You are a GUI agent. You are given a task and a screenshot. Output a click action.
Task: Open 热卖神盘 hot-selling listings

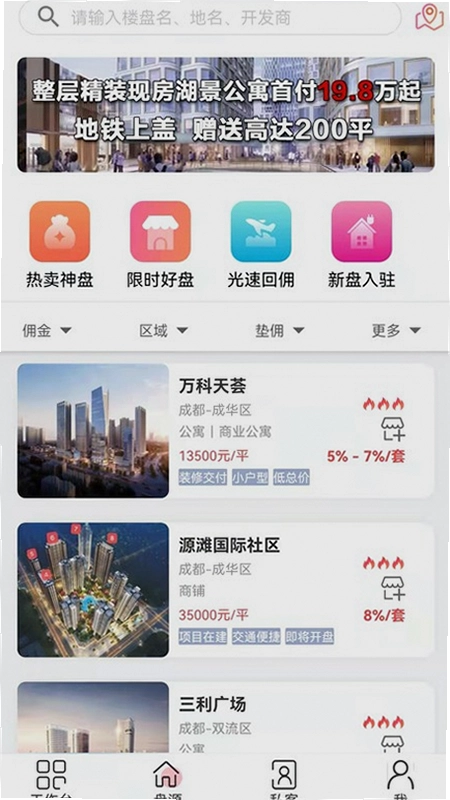[x=60, y=244]
